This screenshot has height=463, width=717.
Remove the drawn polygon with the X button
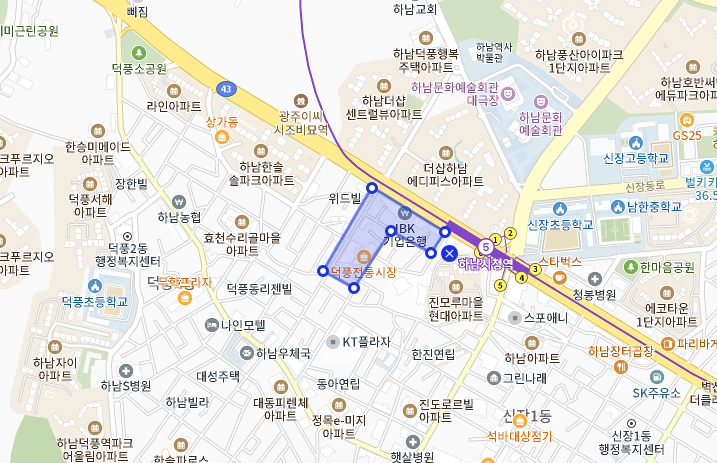coord(450,253)
